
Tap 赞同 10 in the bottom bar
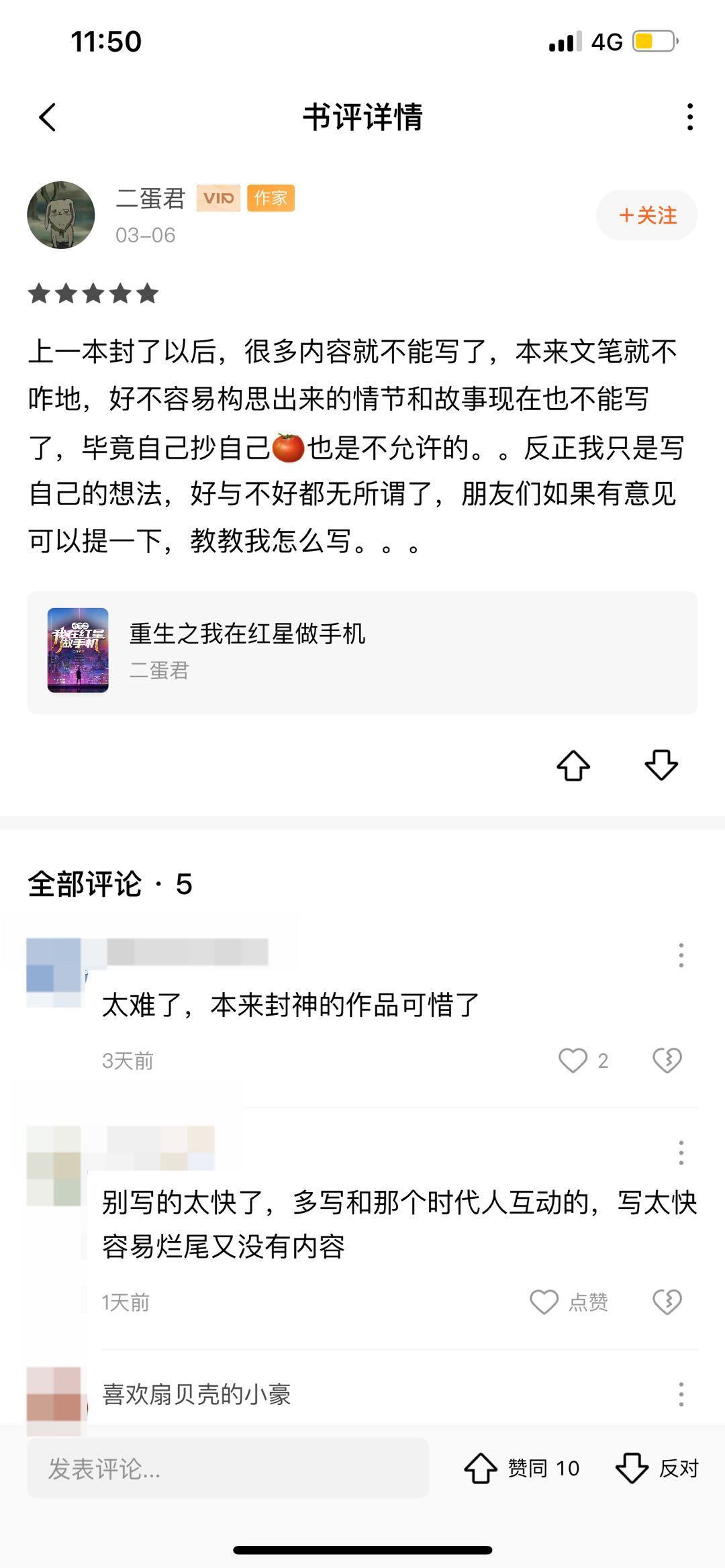coord(522,1469)
